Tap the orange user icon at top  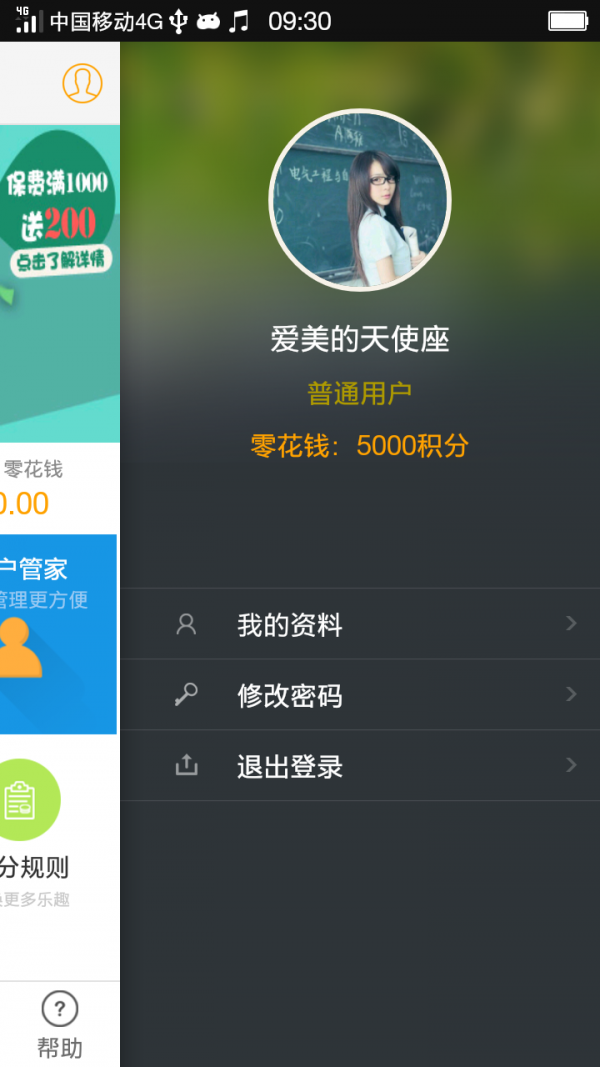[x=82, y=83]
